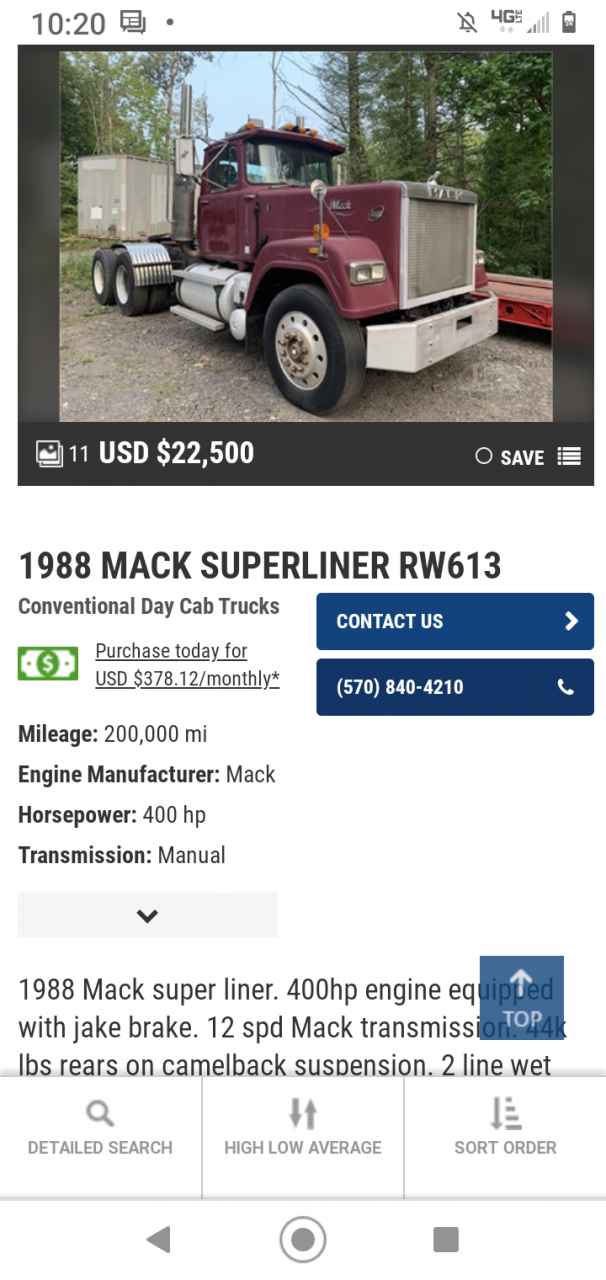Return to the home screen

coord(303,1240)
